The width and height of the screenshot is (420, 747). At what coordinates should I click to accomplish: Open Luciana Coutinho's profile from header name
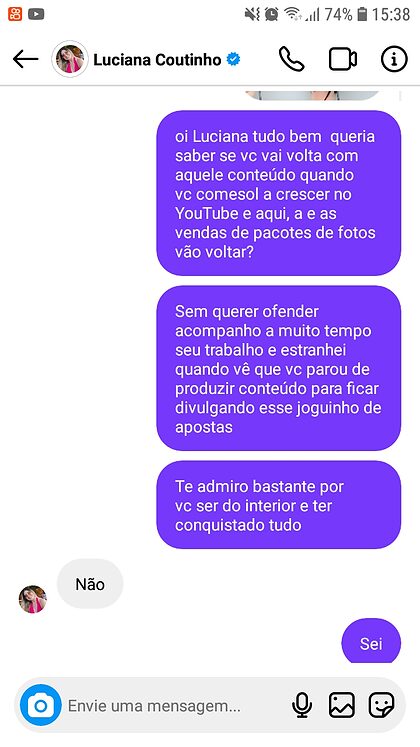tap(157, 60)
